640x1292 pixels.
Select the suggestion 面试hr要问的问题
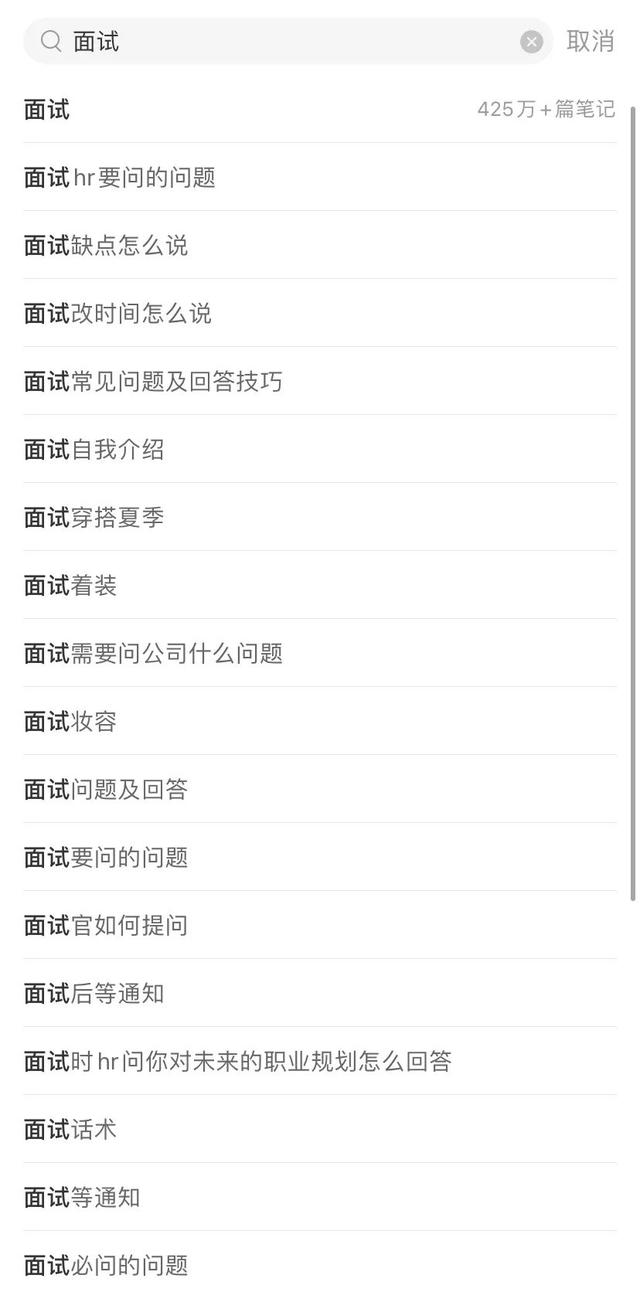point(319,178)
